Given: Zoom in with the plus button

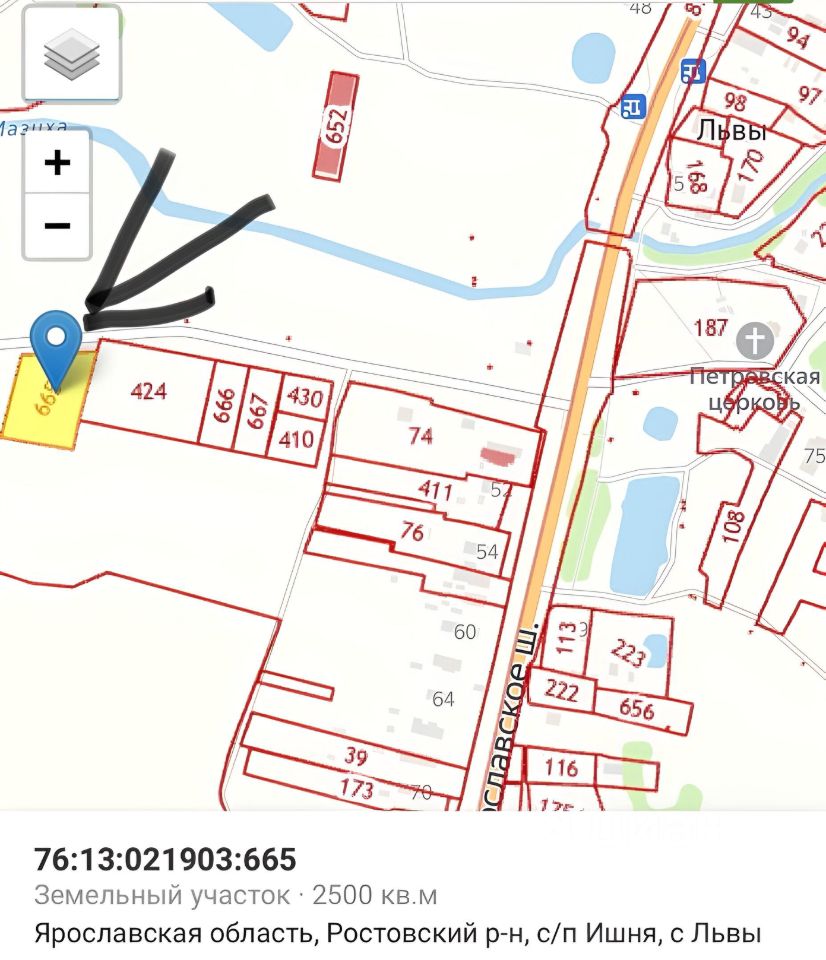Looking at the screenshot, I should [57, 162].
